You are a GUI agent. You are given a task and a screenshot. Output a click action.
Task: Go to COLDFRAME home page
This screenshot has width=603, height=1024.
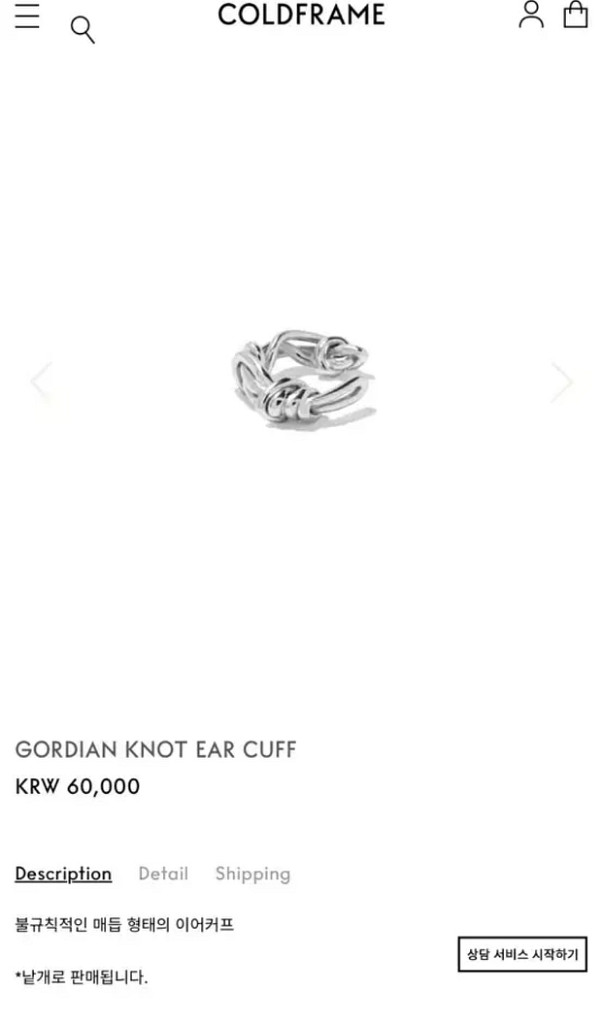pos(301,15)
